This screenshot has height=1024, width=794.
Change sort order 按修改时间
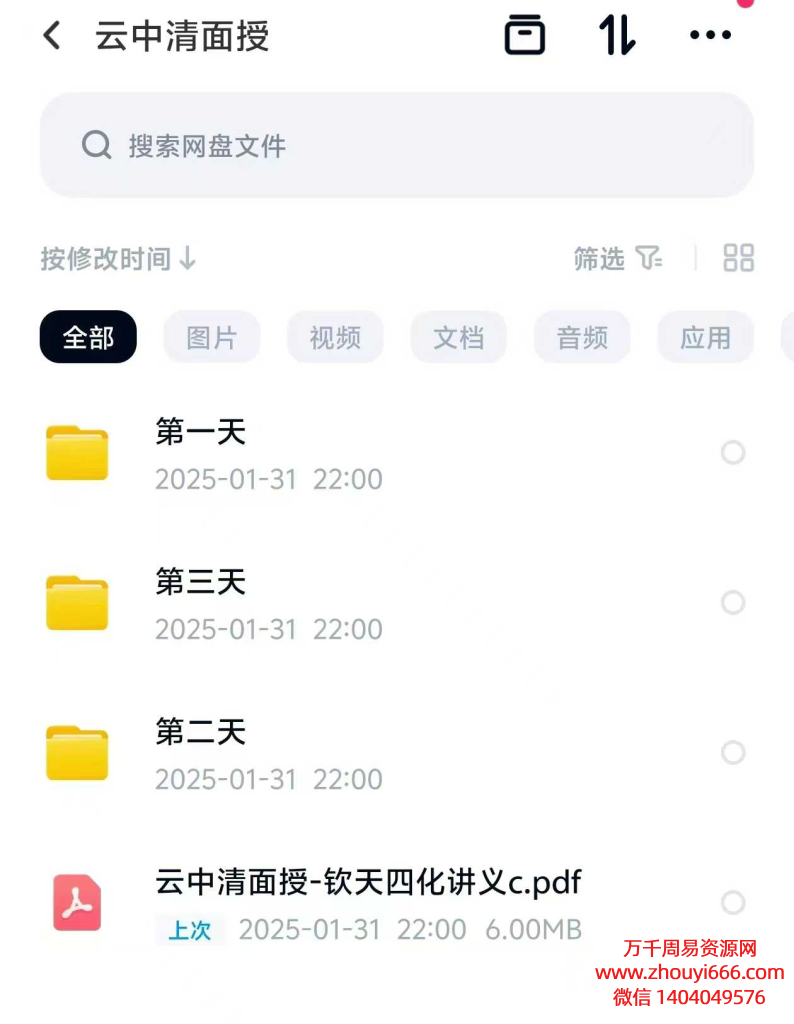pyautogui.click(x=118, y=259)
